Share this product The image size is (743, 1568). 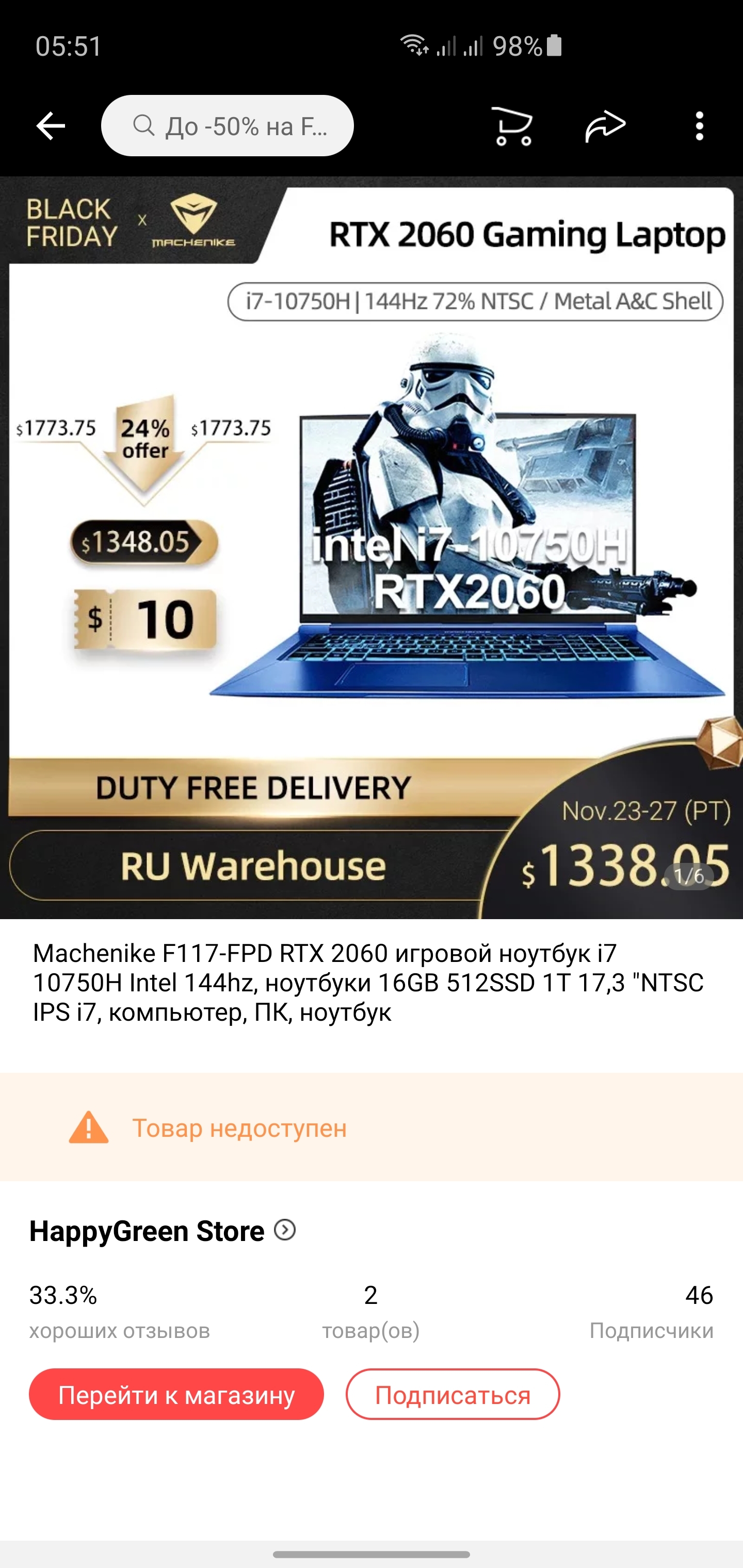[605, 126]
